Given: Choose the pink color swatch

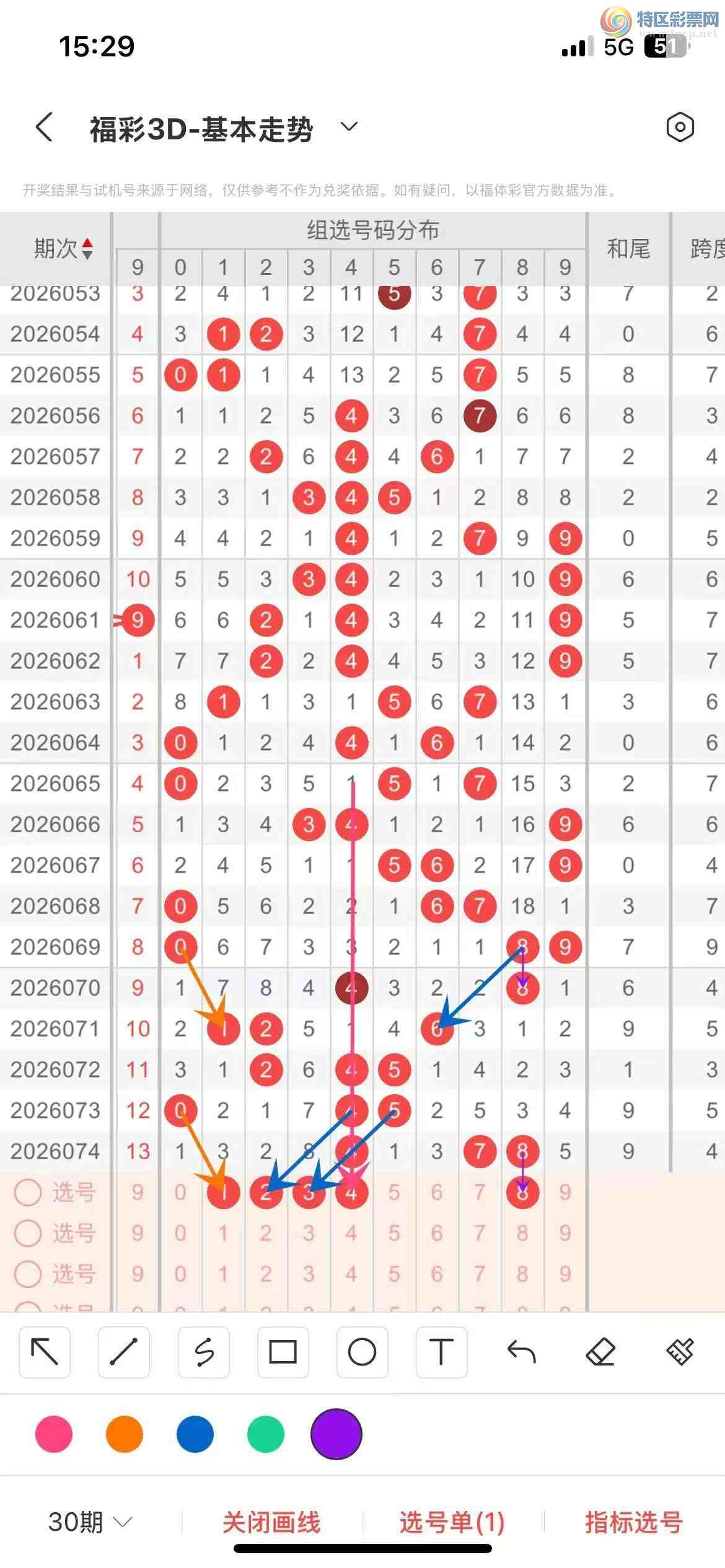Looking at the screenshot, I should 54,1434.
